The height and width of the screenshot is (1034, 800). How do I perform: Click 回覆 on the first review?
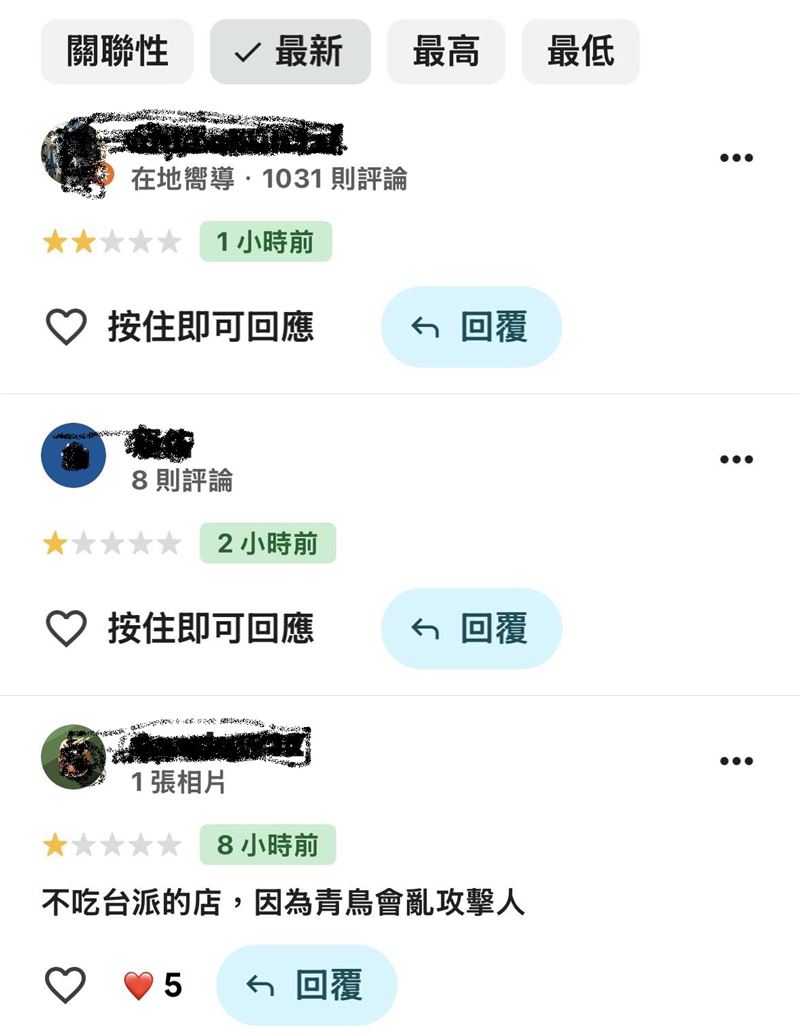point(470,326)
